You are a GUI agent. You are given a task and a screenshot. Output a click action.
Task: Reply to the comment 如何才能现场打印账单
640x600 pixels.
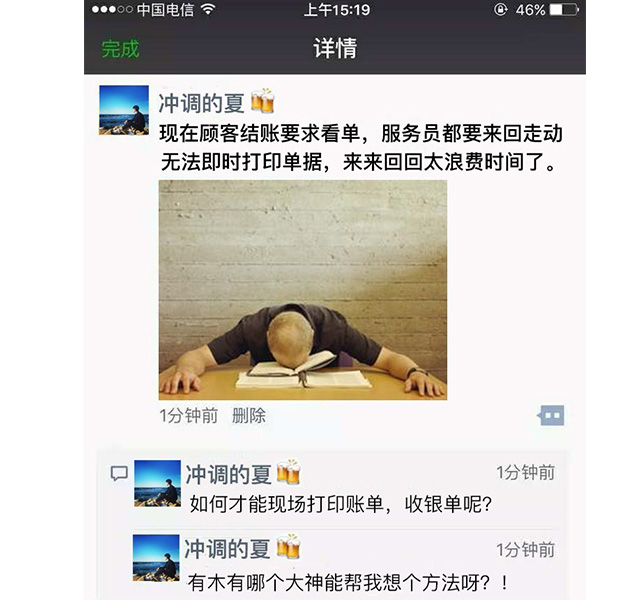click(x=340, y=504)
